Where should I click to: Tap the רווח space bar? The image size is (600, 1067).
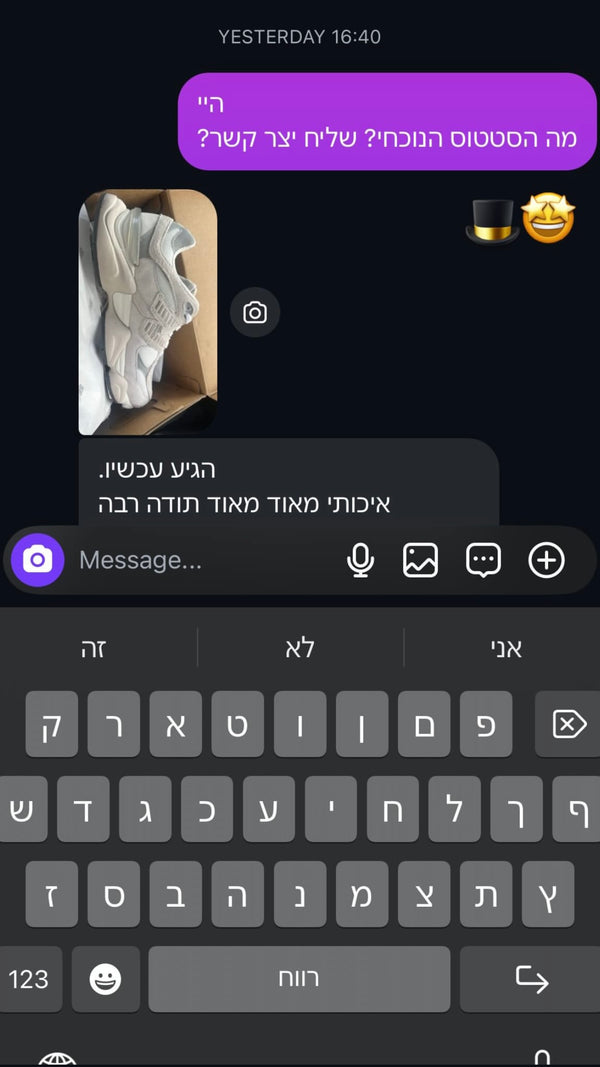pyautogui.click(x=298, y=979)
